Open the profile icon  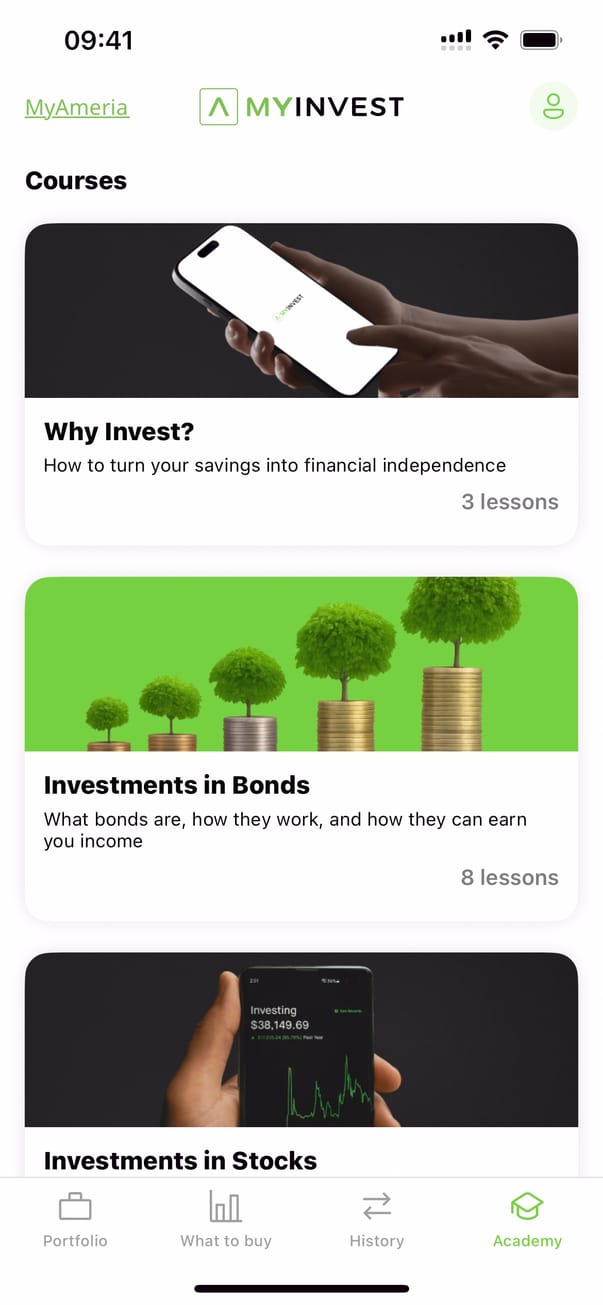(553, 107)
